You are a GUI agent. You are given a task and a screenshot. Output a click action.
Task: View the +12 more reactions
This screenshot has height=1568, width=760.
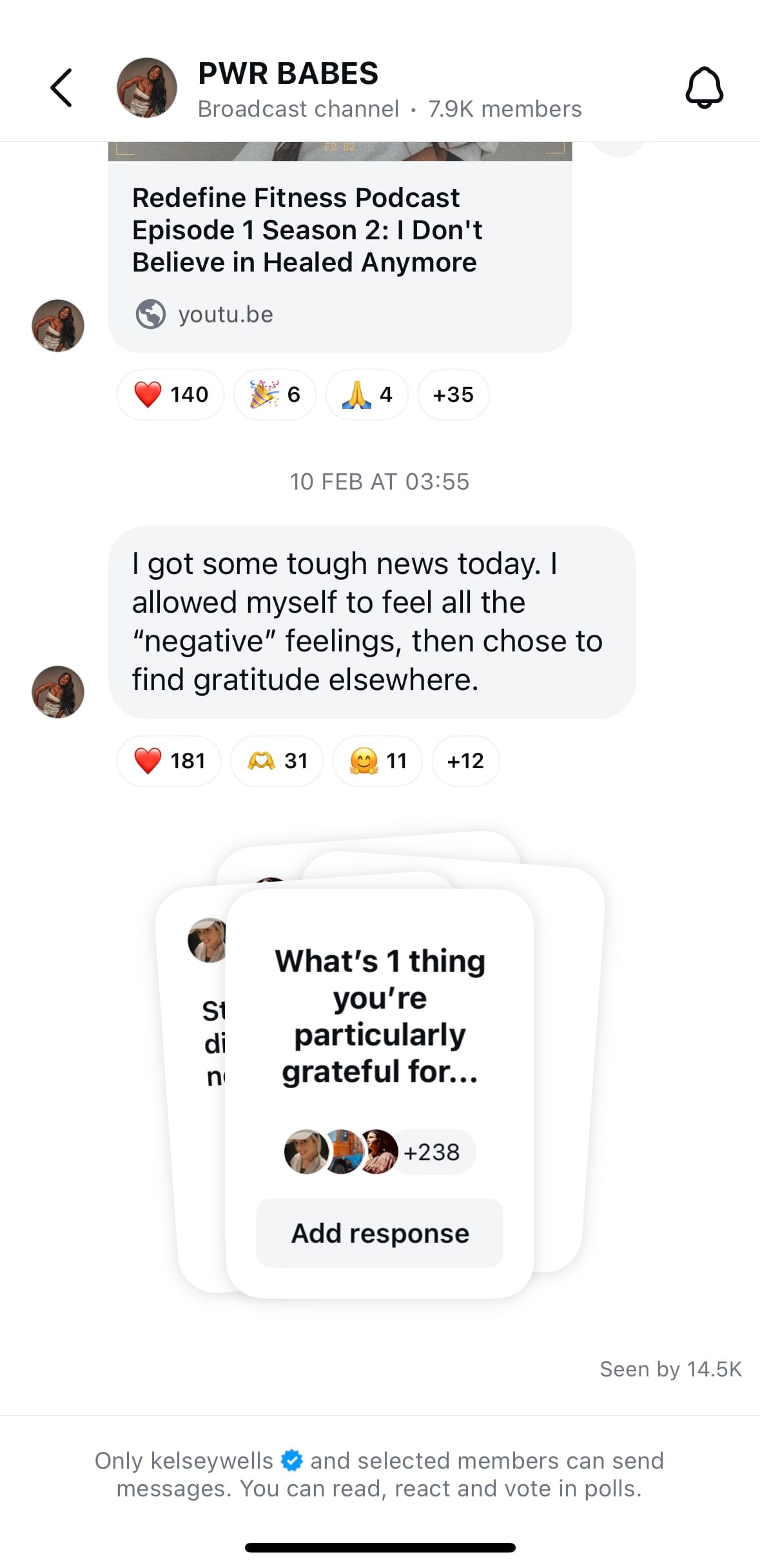(x=465, y=760)
